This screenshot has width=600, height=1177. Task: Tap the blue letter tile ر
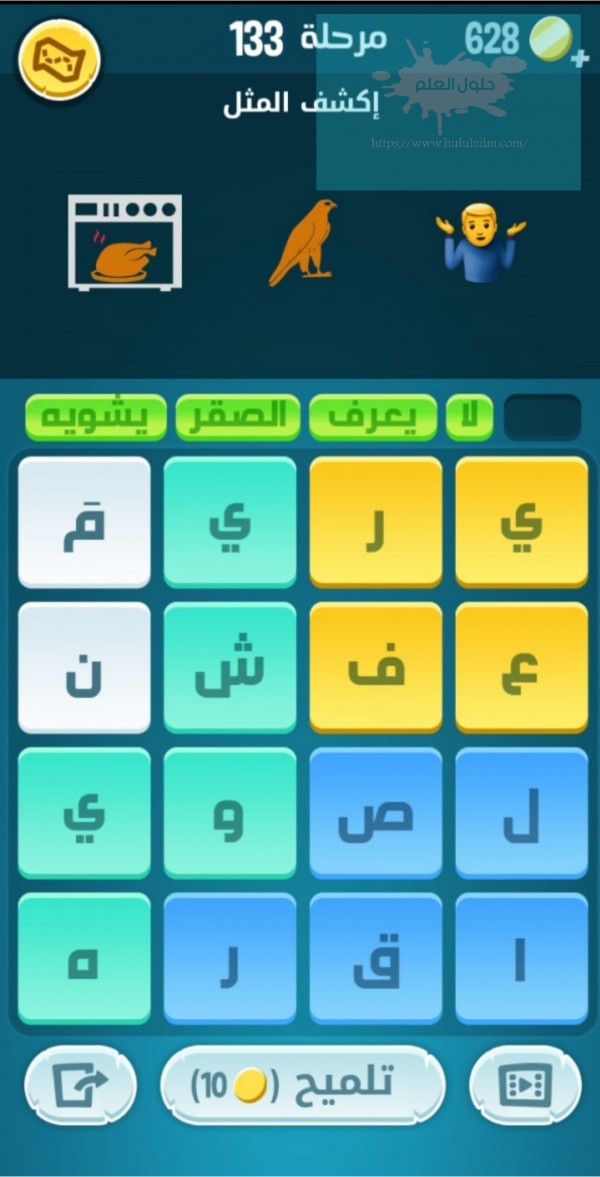[x=230, y=958]
